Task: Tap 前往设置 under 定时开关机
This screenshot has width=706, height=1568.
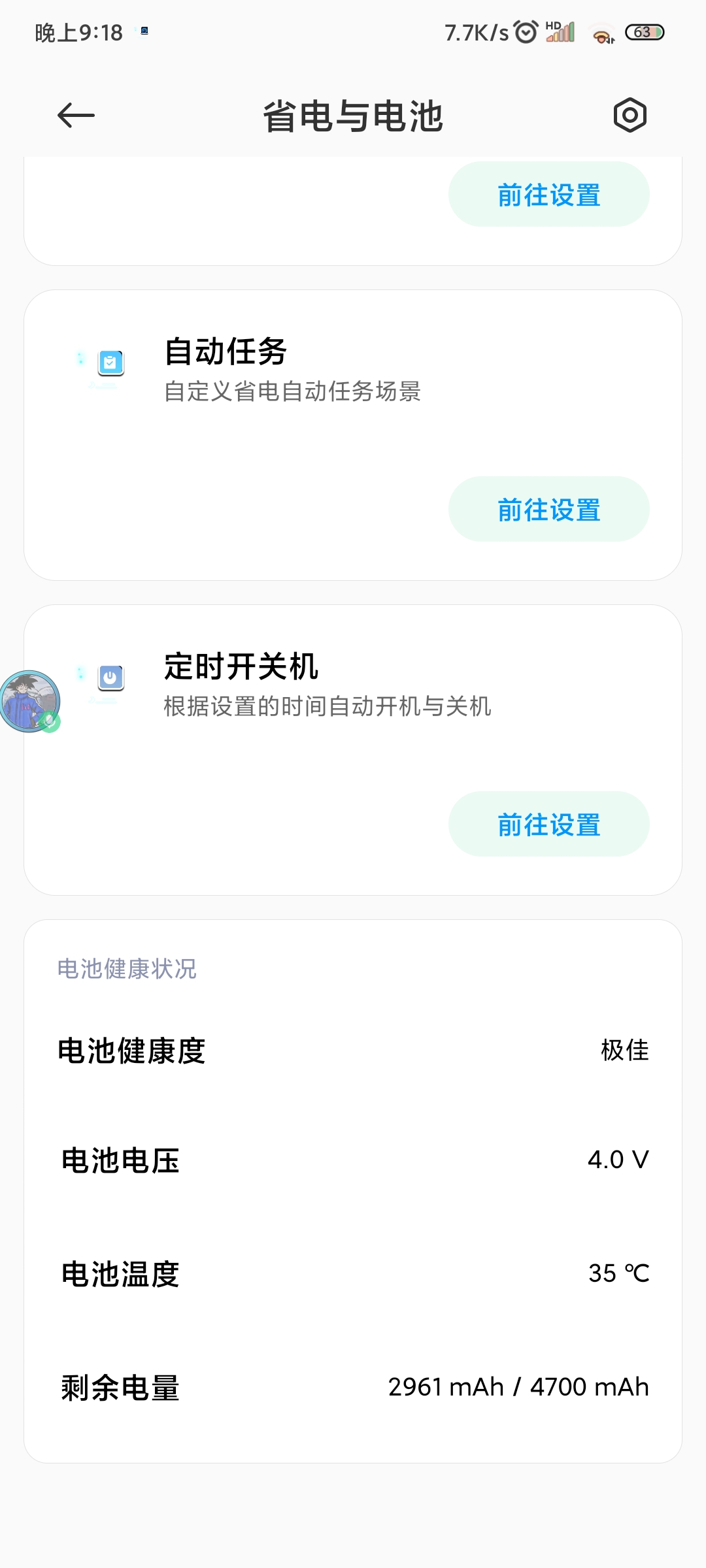Action: 548,825
